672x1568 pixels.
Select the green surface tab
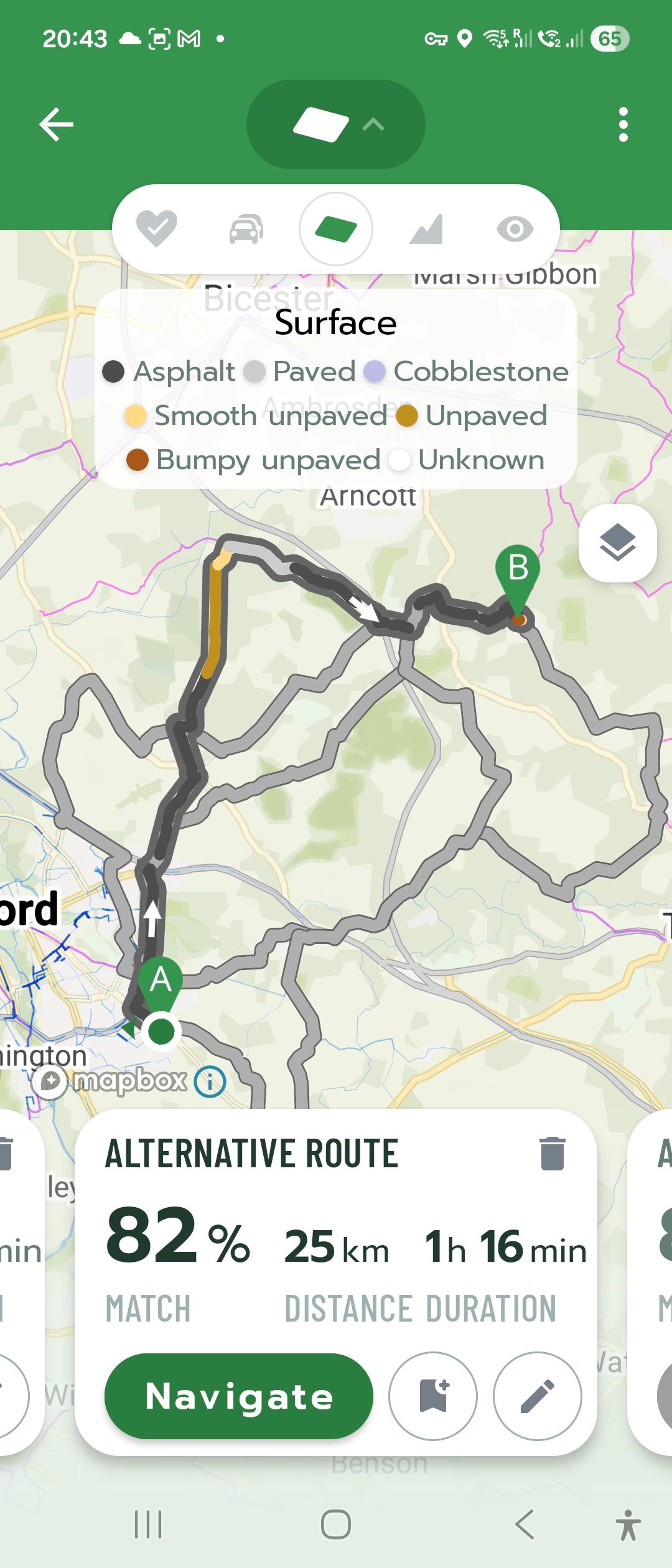pos(336,229)
